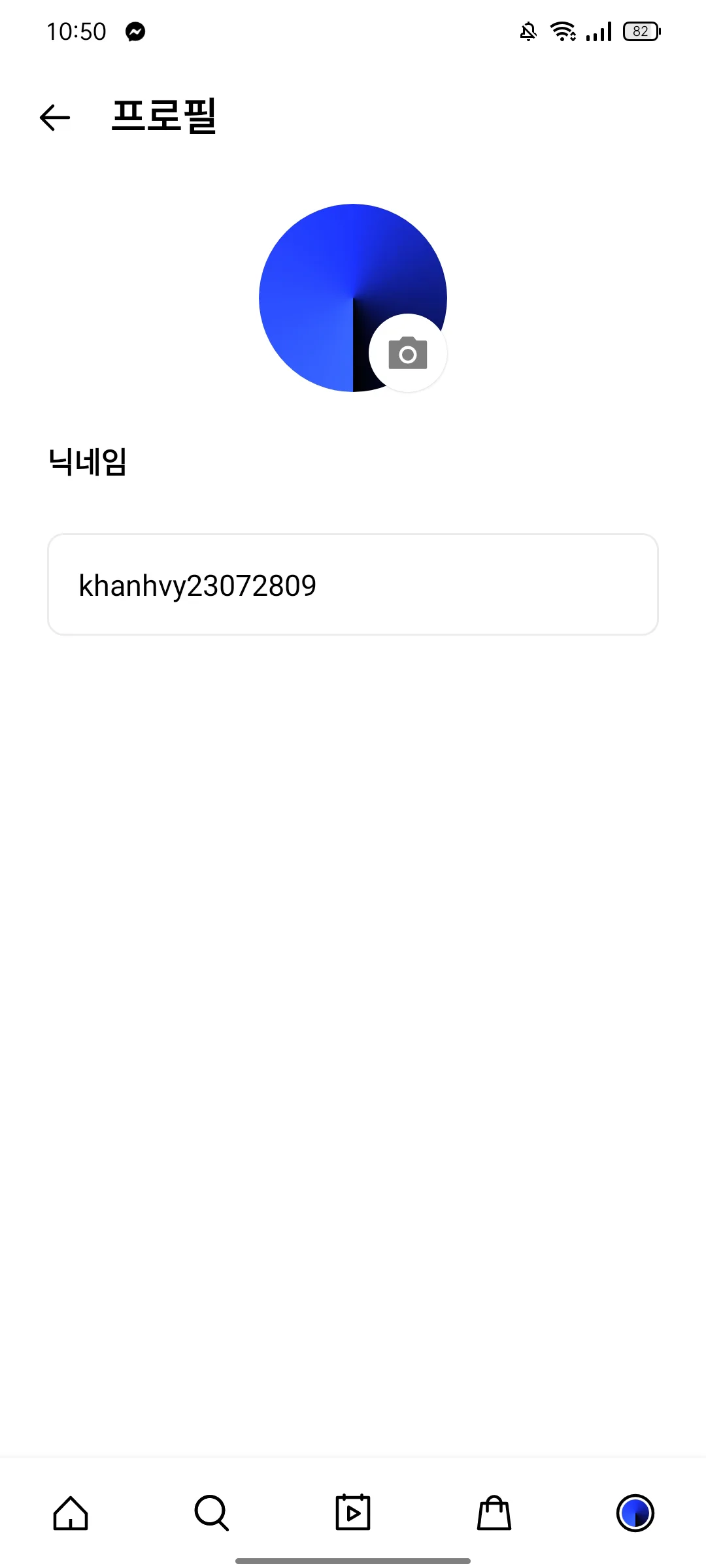
Task: Open the video schedule tab
Action: coord(353,1513)
